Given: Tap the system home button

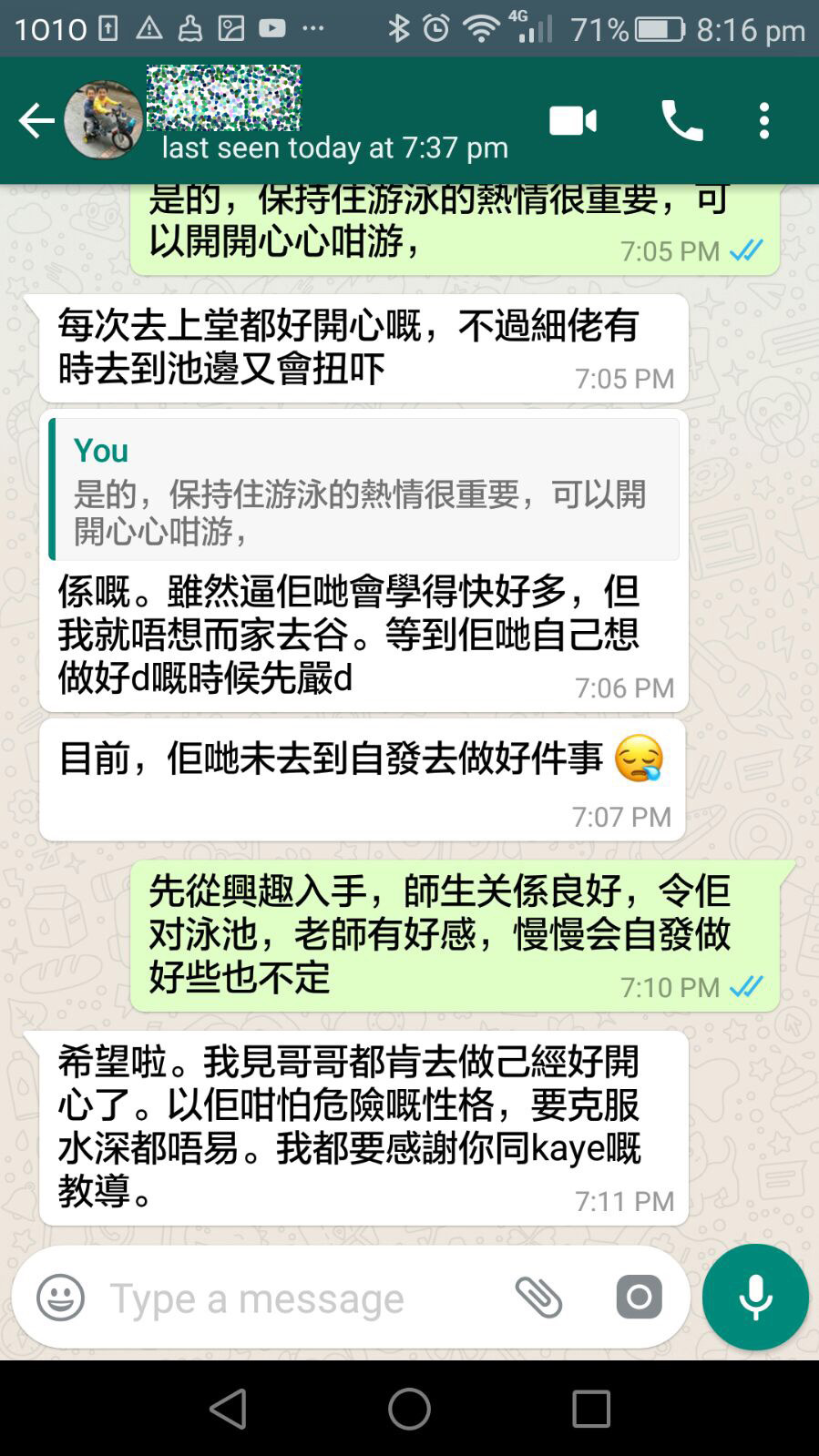Looking at the screenshot, I should [x=409, y=1409].
